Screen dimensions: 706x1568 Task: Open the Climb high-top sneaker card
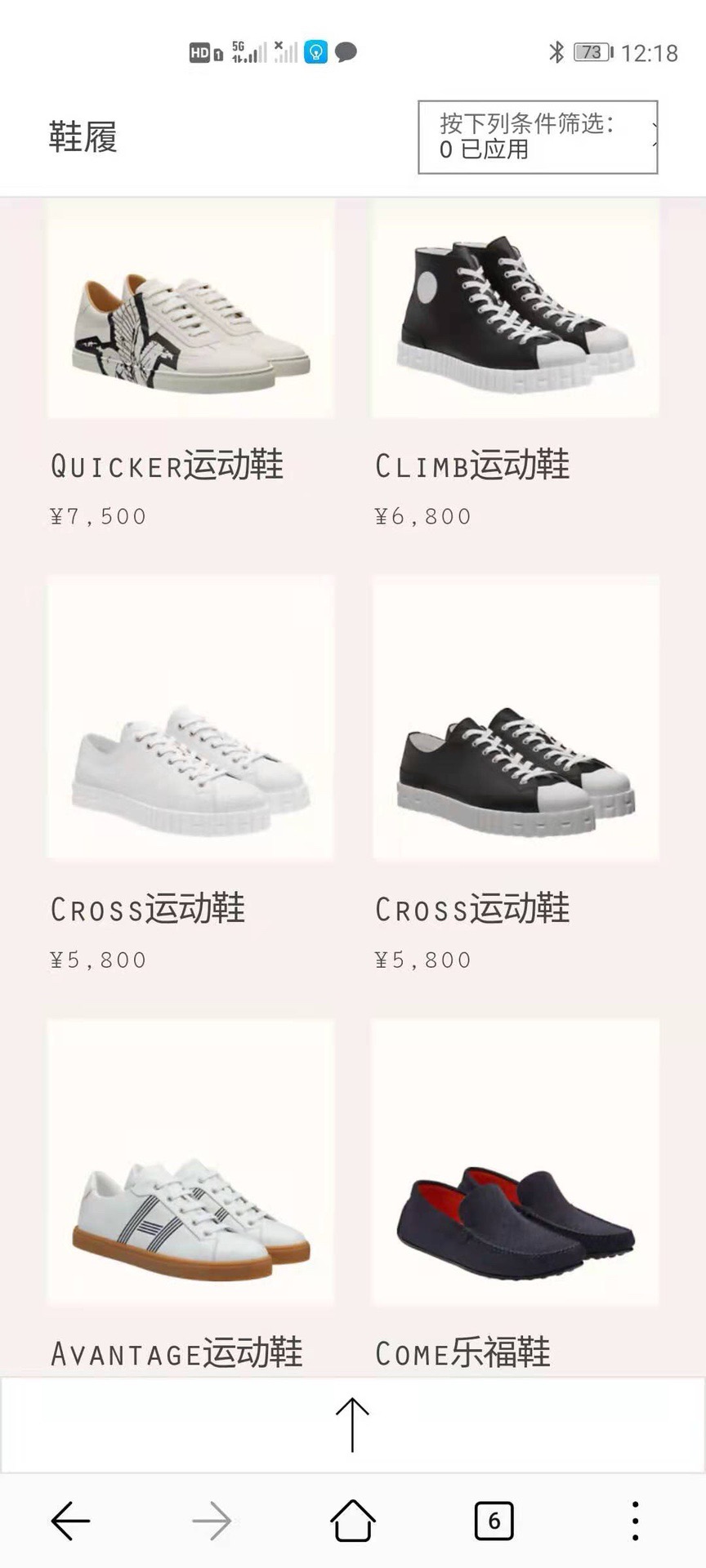[515, 318]
